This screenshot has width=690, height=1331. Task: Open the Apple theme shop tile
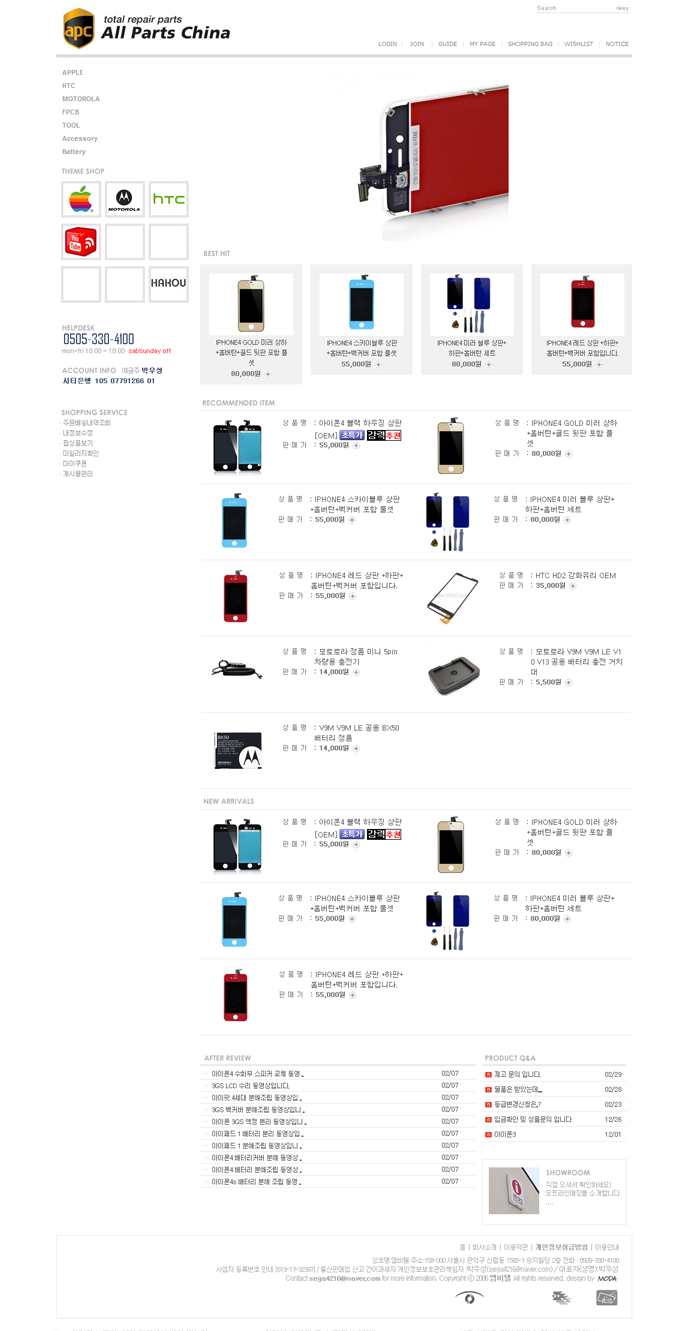[x=81, y=199]
